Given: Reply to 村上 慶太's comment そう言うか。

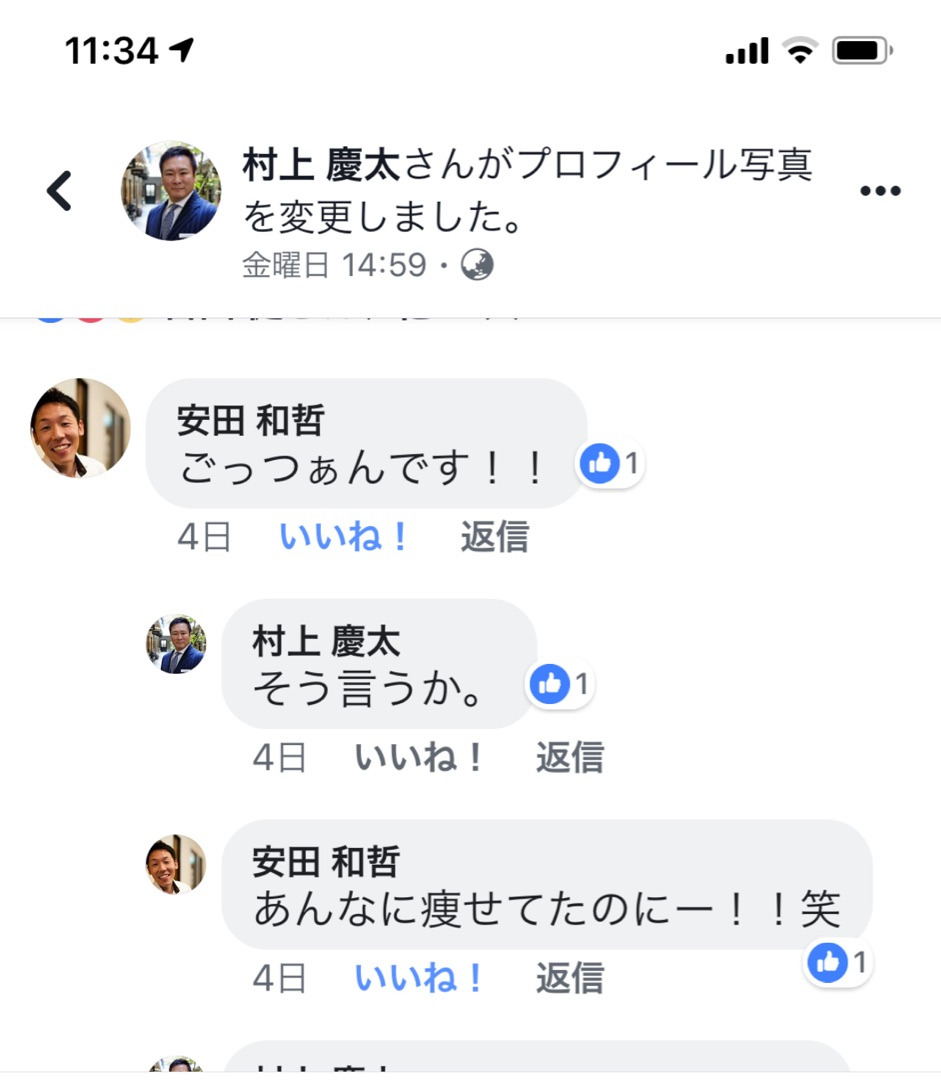Looking at the screenshot, I should [x=569, y=758].
